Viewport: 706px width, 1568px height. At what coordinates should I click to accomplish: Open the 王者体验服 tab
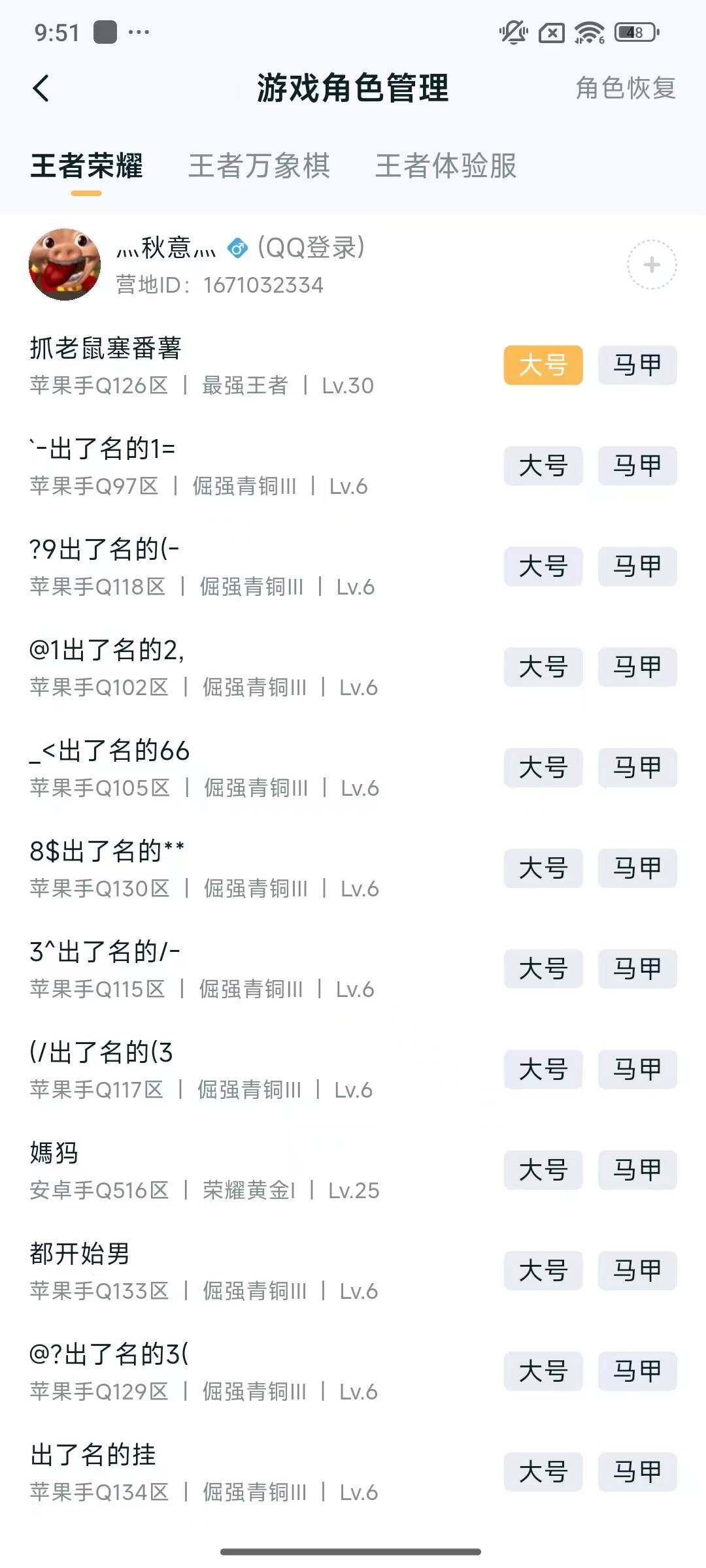(x=446, y=168)
